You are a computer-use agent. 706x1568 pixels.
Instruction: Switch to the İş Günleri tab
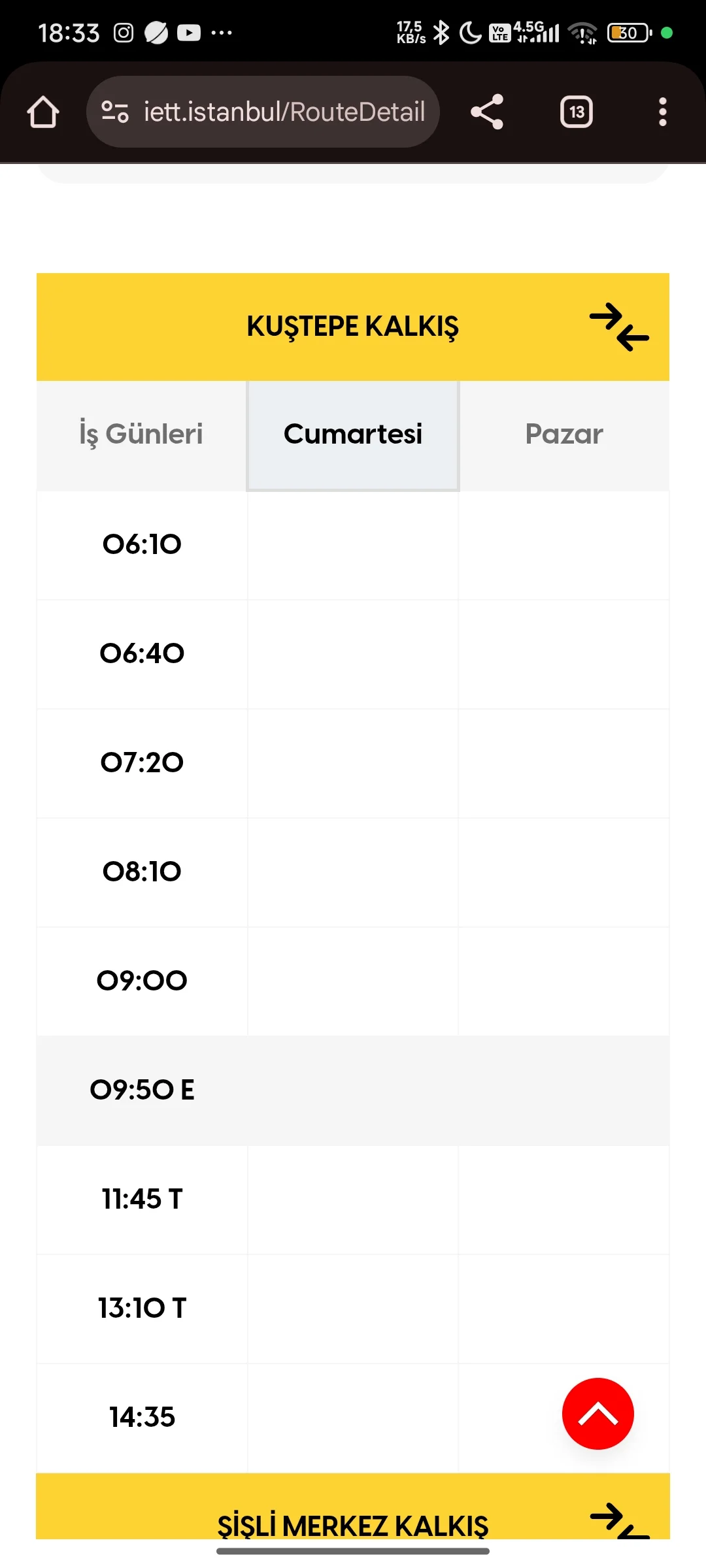point(141,434)
